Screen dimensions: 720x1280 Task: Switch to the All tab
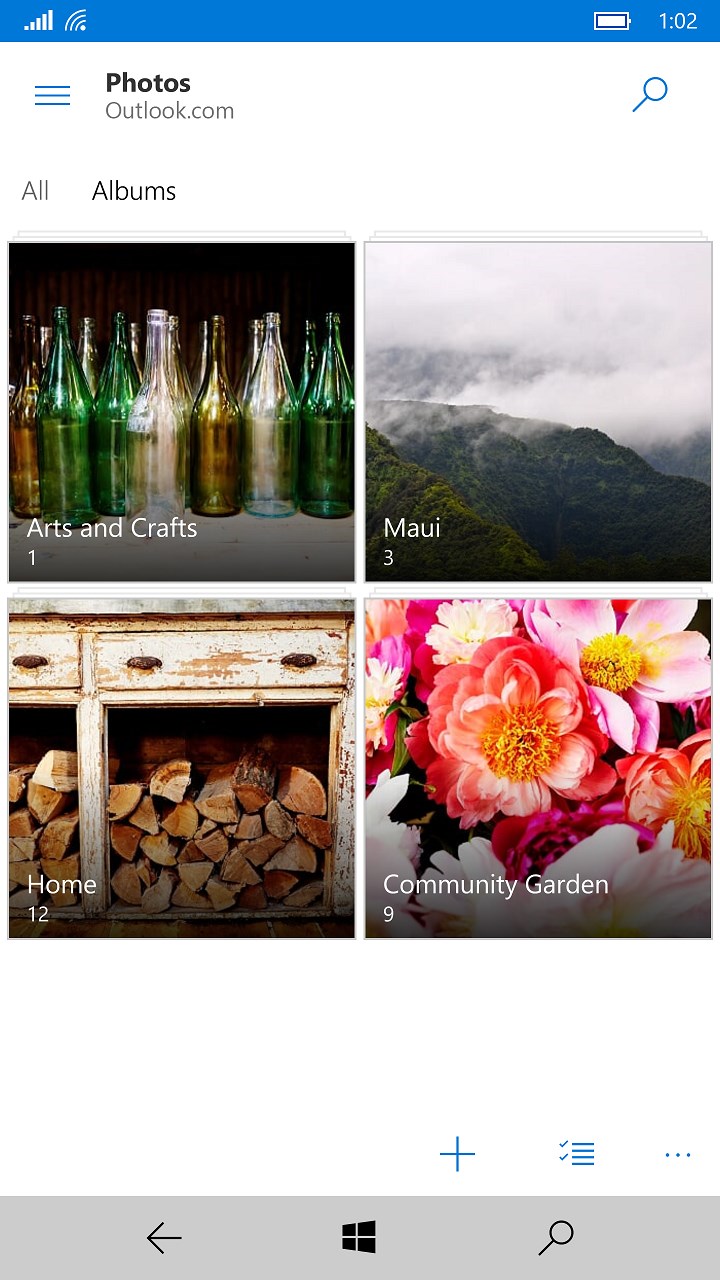click(x=35, y=190)
